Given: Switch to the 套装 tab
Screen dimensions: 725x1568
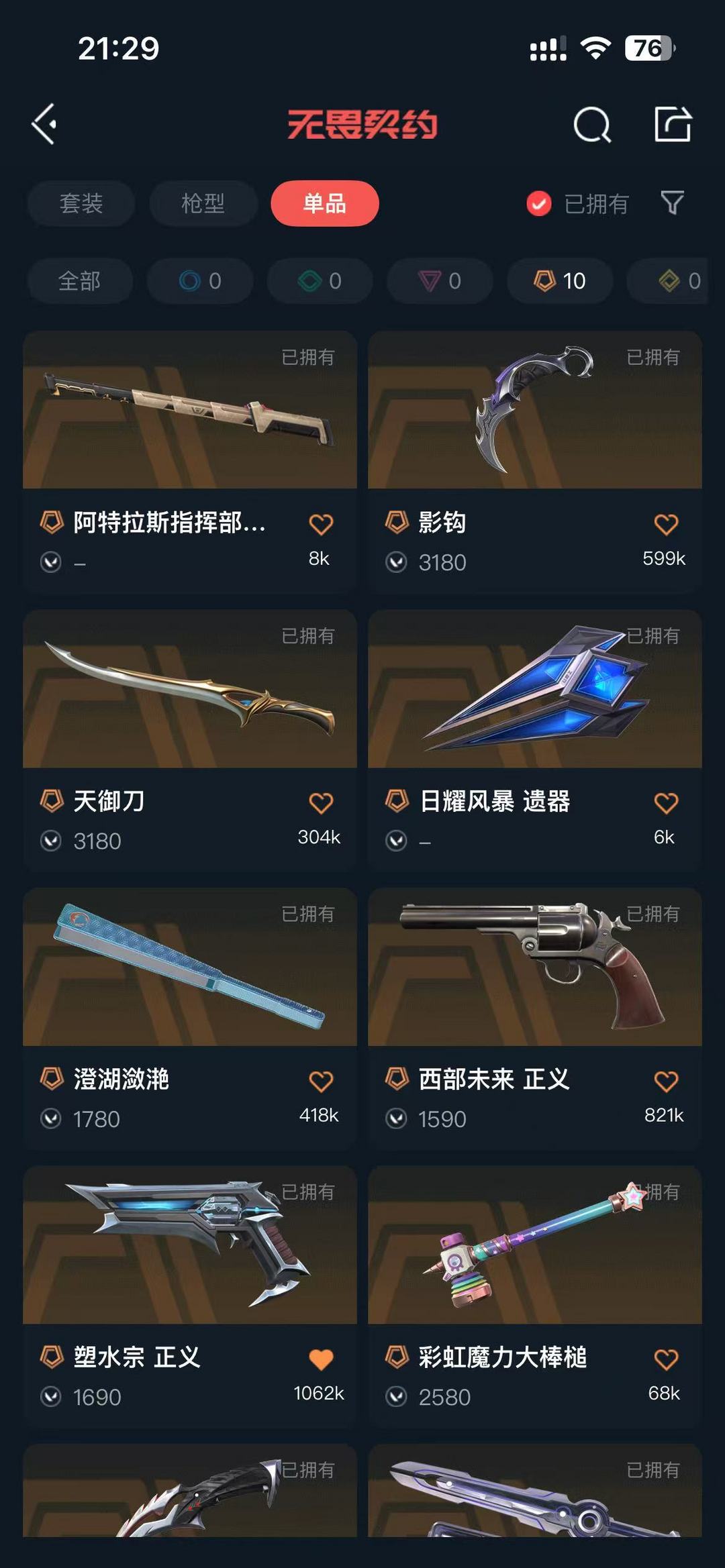Looking at the screenshot, I should (80, 204).
